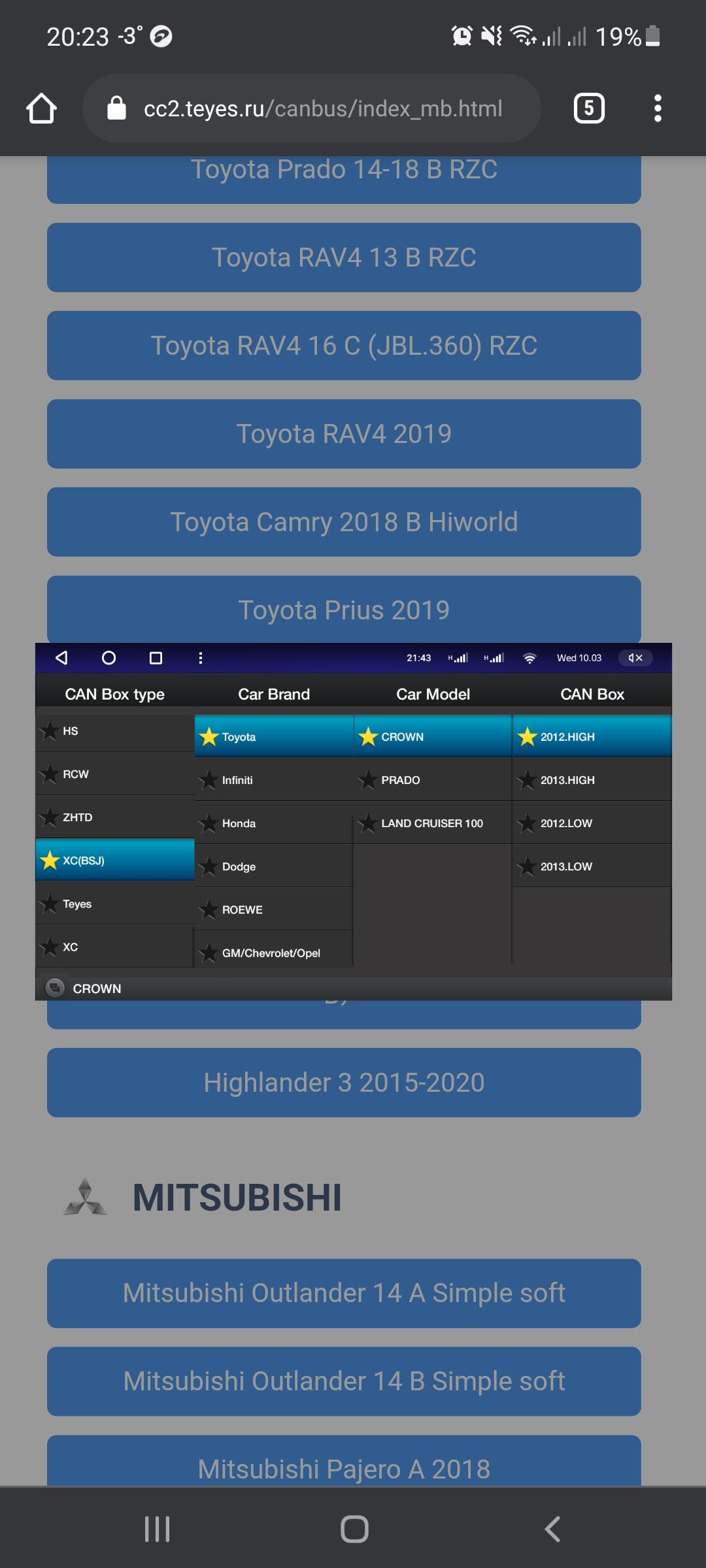
Task: Open the browser home page
Action: 41,108
